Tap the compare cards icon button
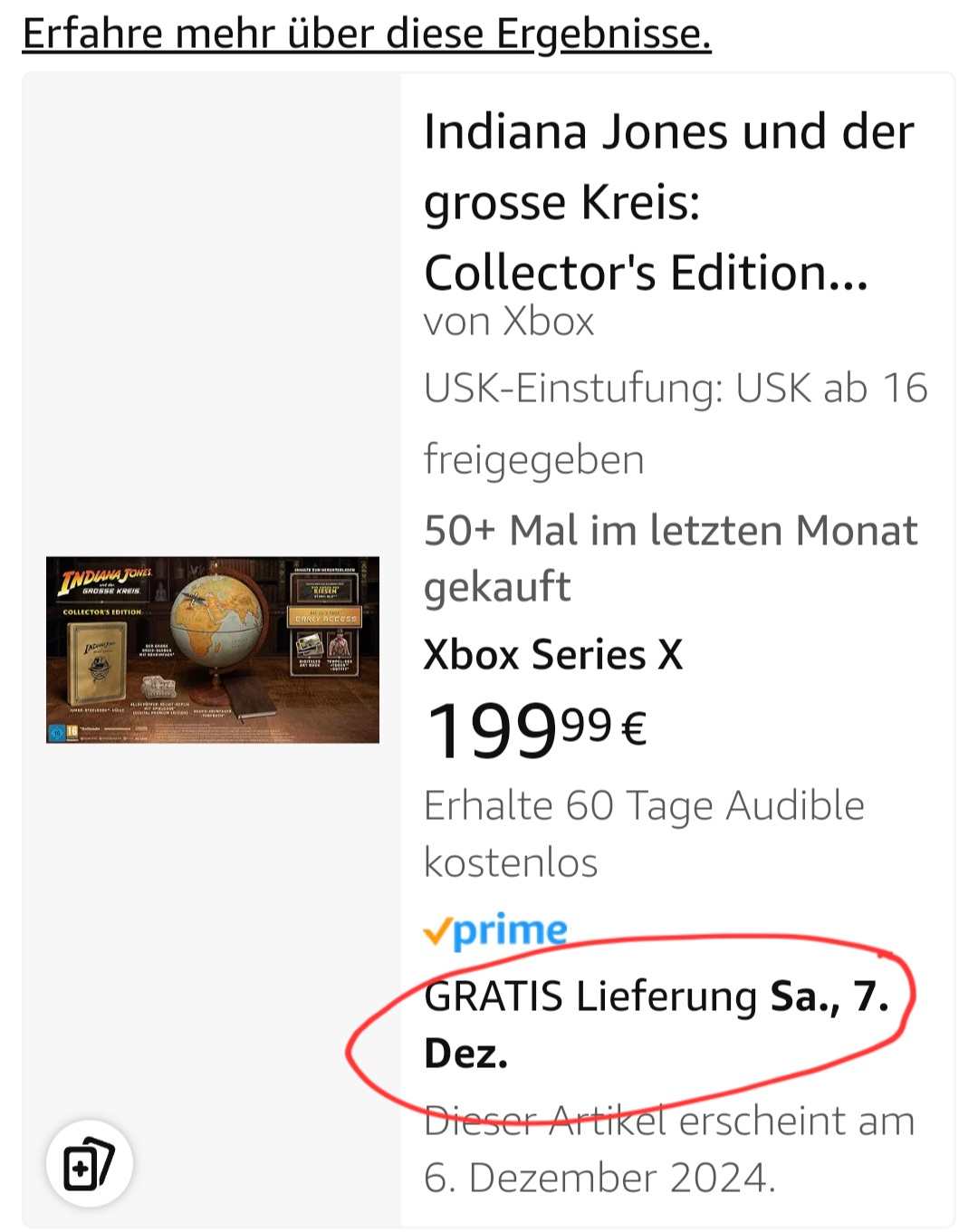Viewport: 978px width, 1232px height. click(x=89, y=1164)
